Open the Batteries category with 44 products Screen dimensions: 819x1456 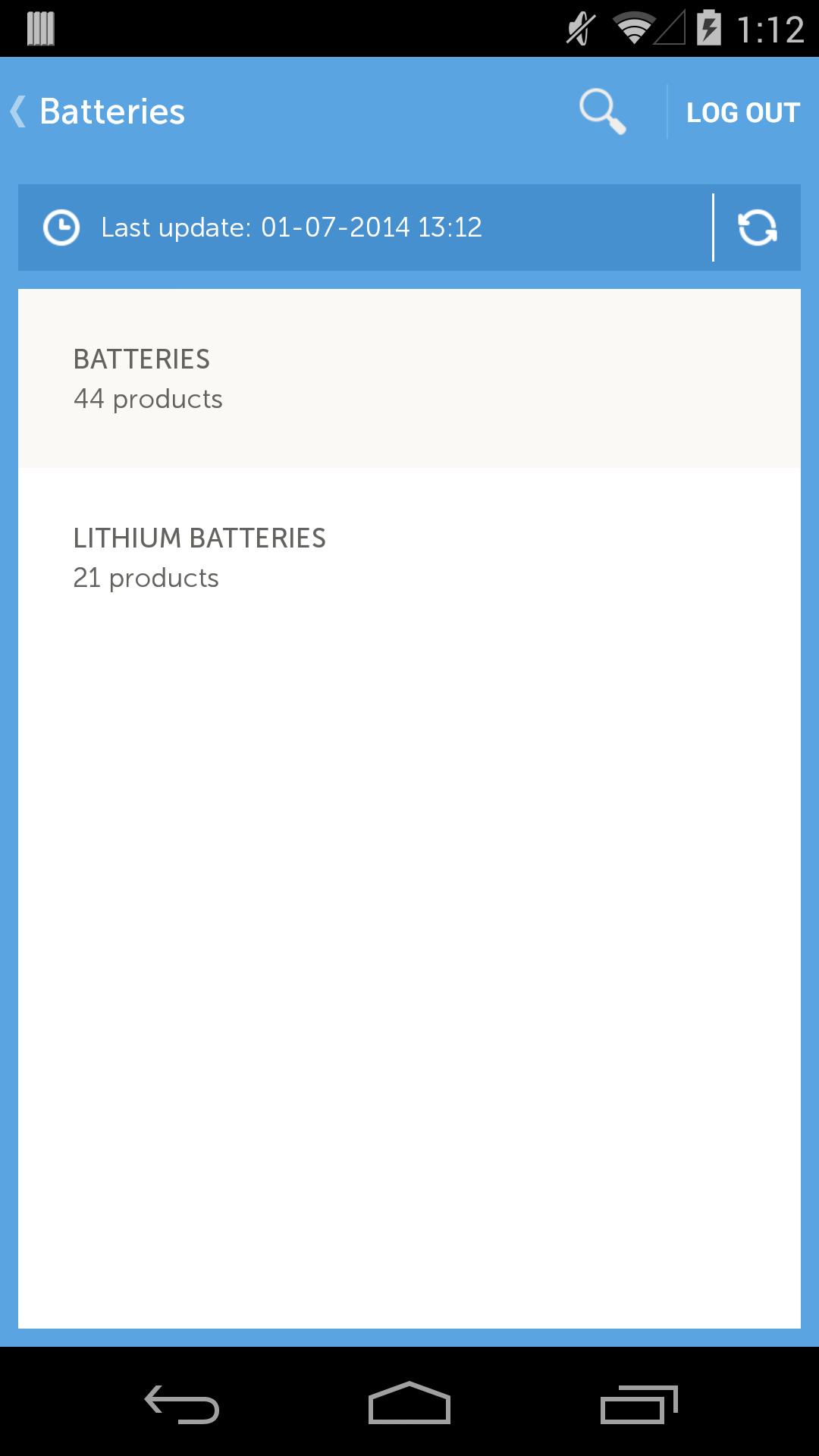[x=409, y=378]
